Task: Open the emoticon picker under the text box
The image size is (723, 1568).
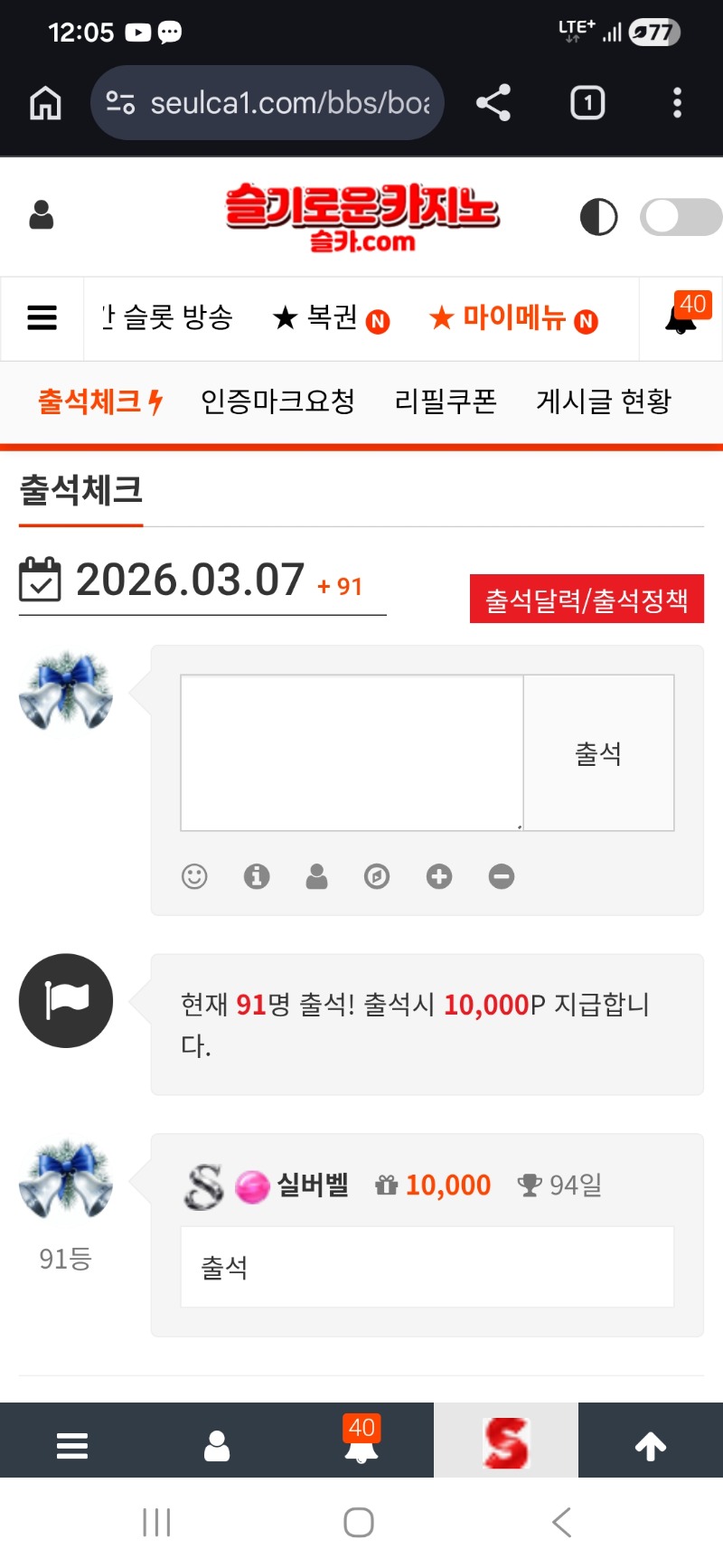Action: (194, 876)
